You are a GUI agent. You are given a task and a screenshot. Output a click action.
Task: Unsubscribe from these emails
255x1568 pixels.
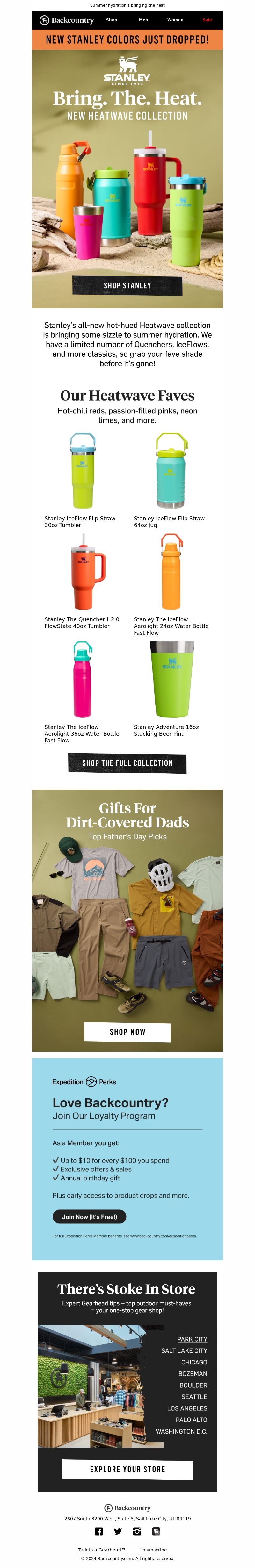pos(153,1550)
